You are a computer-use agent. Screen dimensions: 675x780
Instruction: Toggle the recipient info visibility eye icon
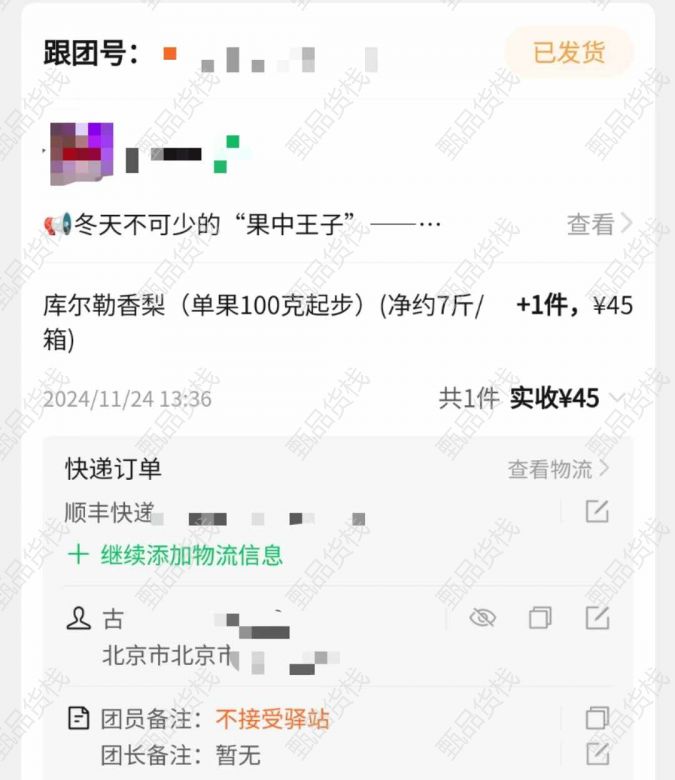[483, 618]
